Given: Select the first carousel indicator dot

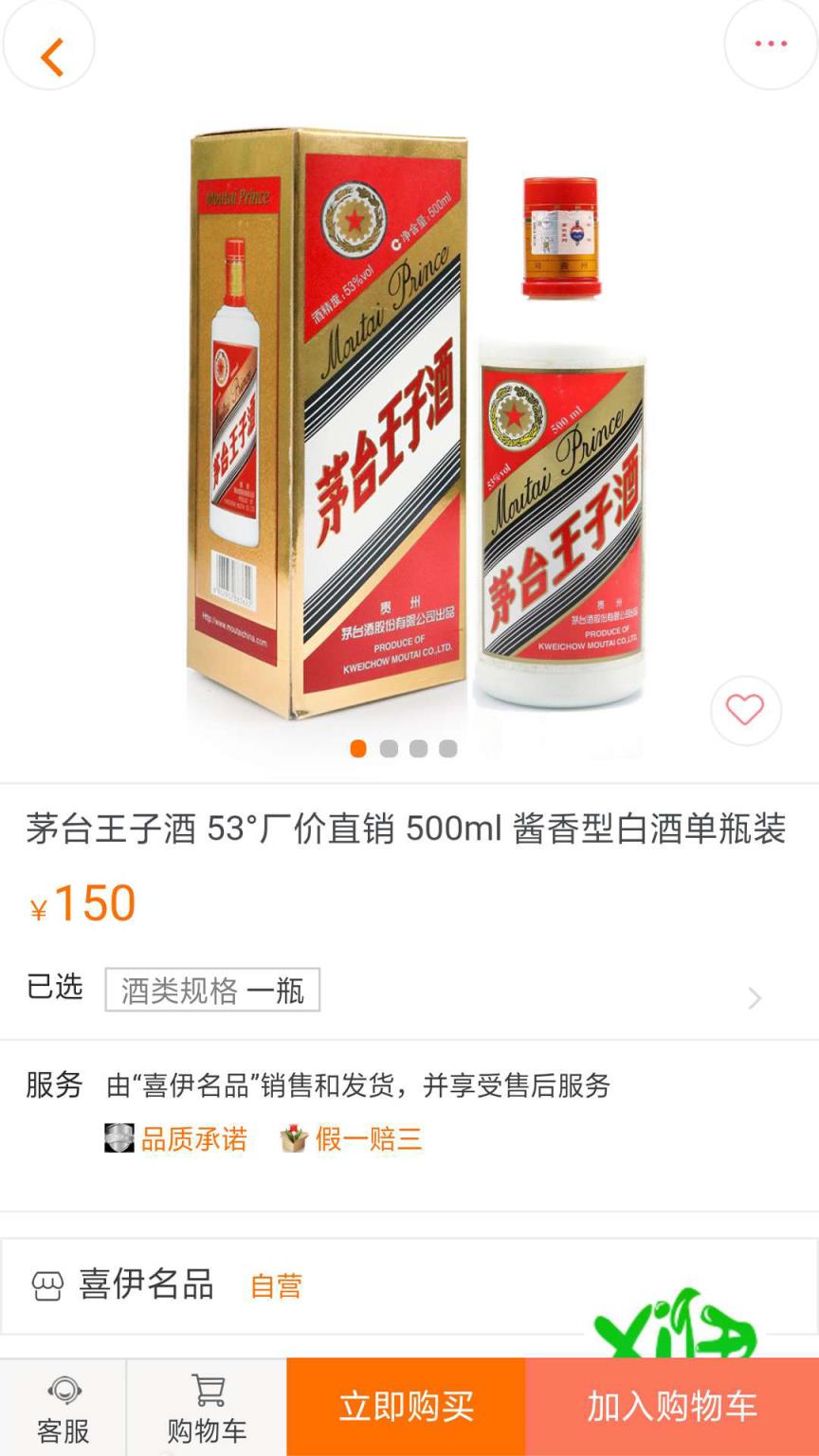Looking at the screenshot, I should tap(357, 749).
